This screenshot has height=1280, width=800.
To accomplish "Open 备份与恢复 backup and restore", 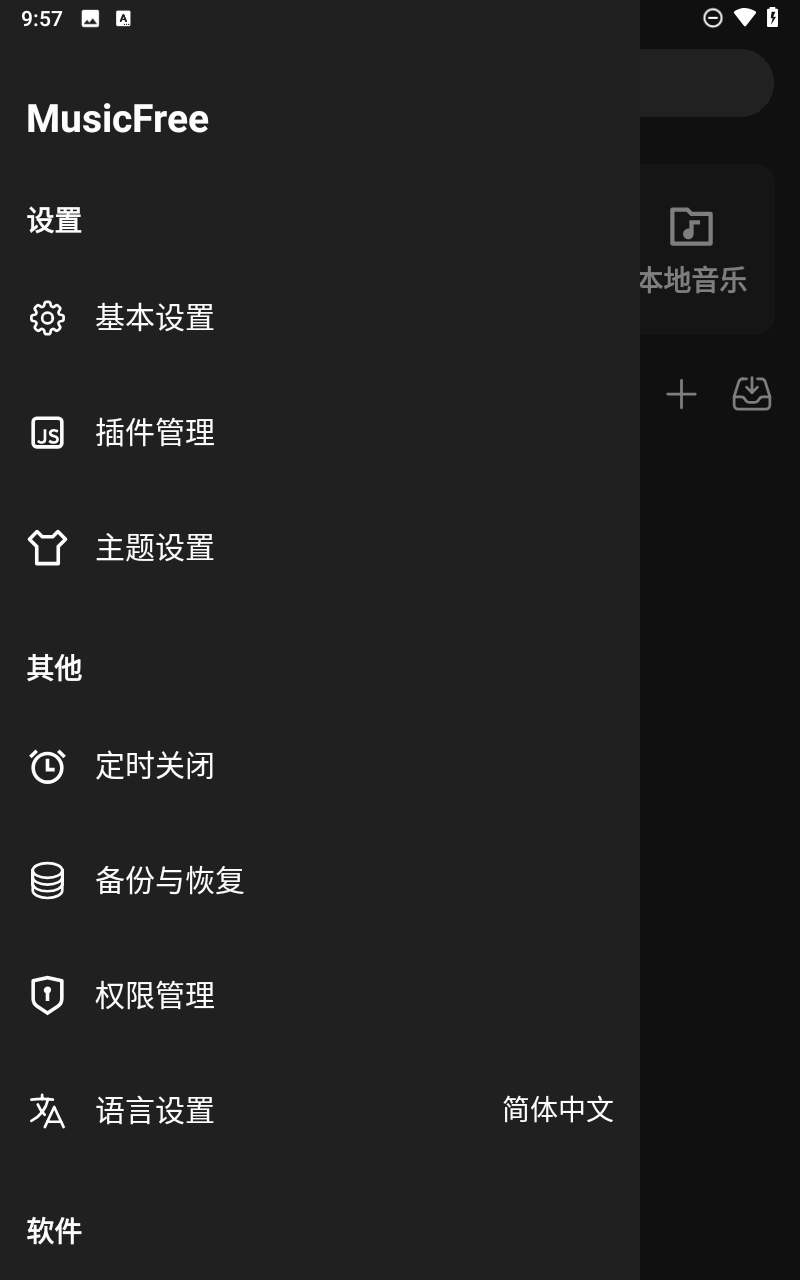I will click(320, 881).
